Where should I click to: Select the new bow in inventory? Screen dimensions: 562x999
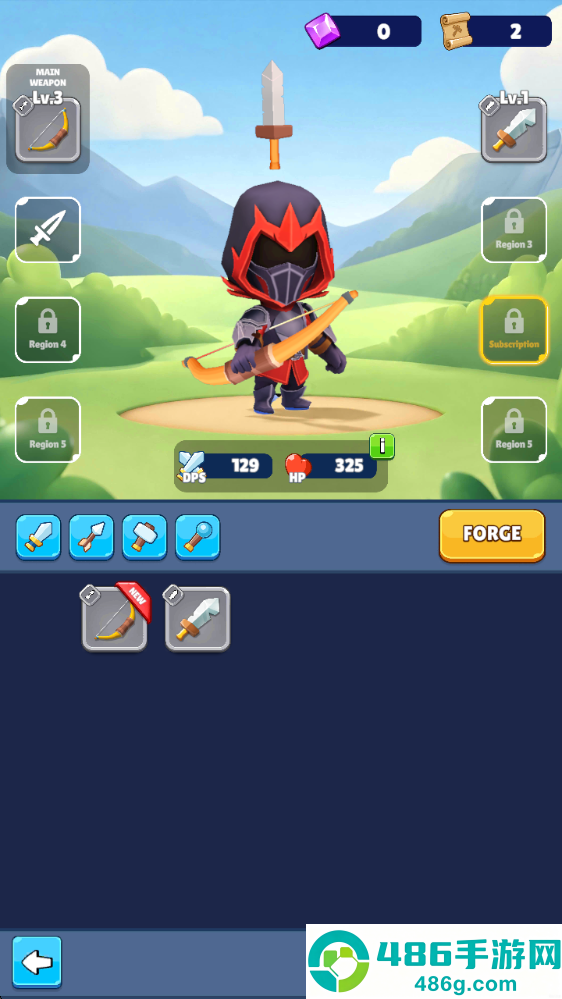115,619
